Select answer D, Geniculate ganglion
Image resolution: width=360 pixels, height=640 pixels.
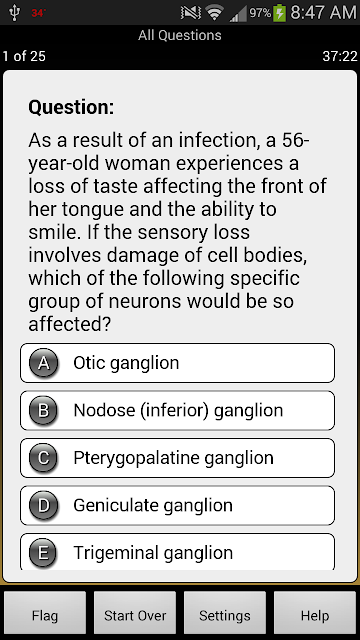point(177,505)
